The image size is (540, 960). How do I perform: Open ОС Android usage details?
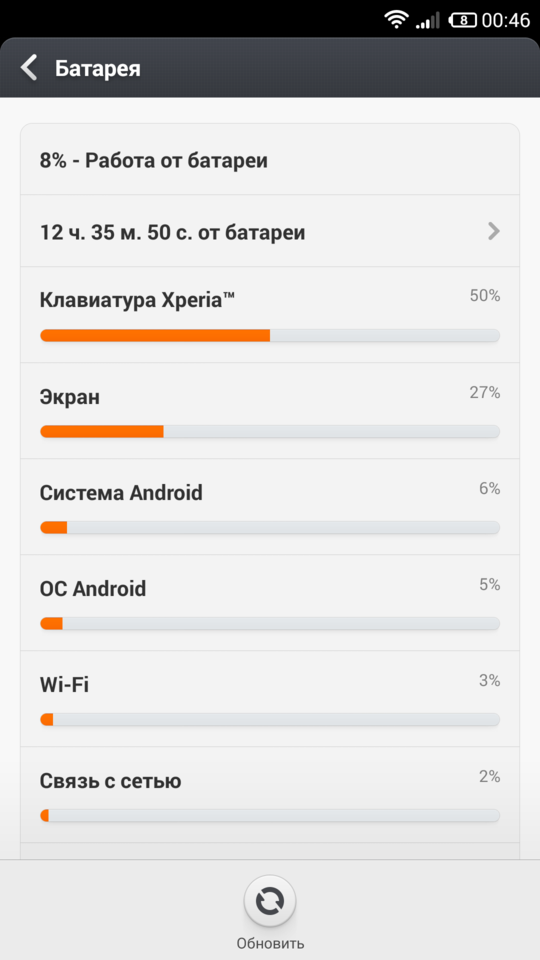[270, 603]
